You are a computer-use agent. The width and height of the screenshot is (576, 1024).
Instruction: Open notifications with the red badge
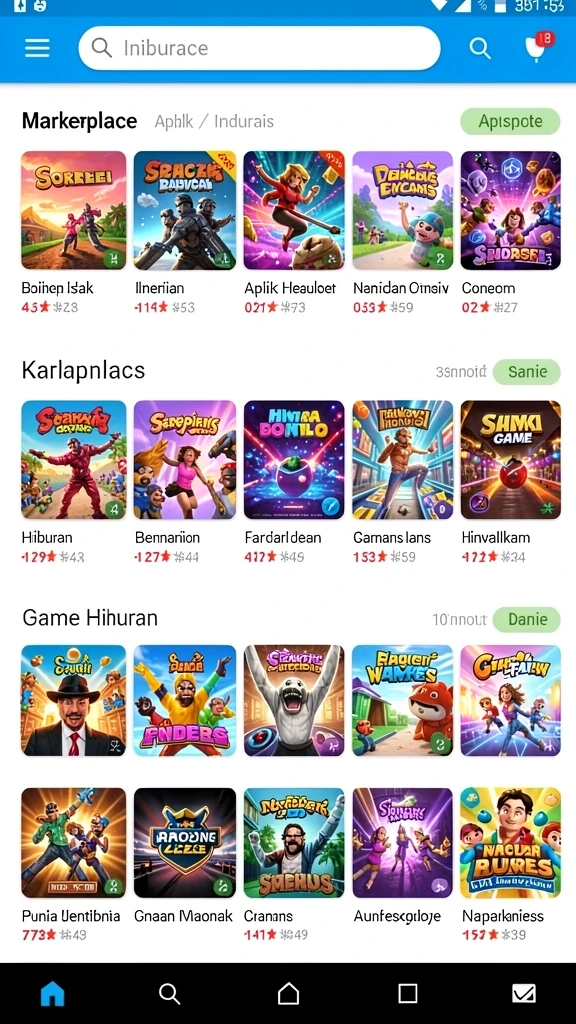(538, 46)
